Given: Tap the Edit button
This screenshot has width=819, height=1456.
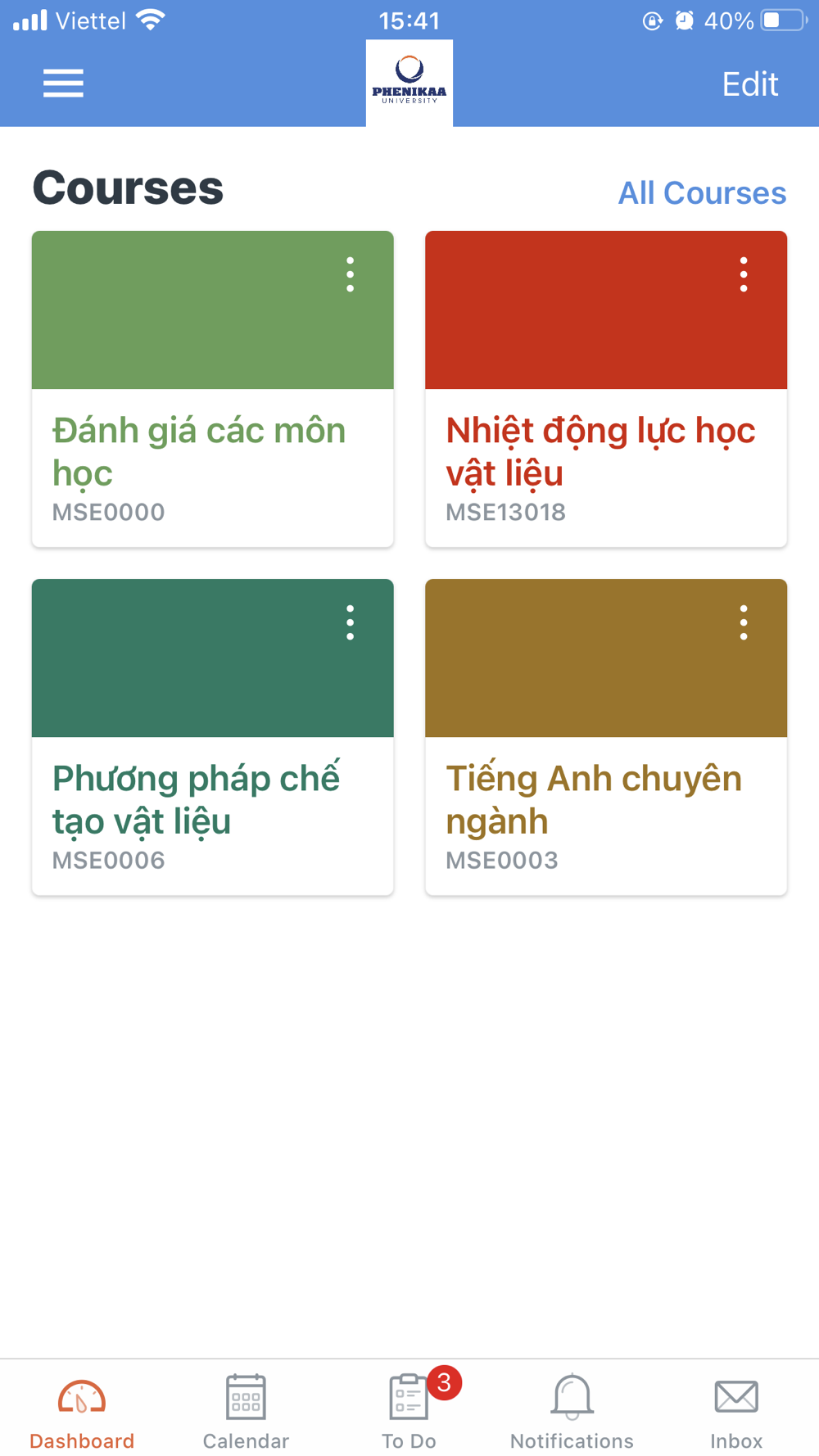Looking at the screenshot, I should [749, 84].
